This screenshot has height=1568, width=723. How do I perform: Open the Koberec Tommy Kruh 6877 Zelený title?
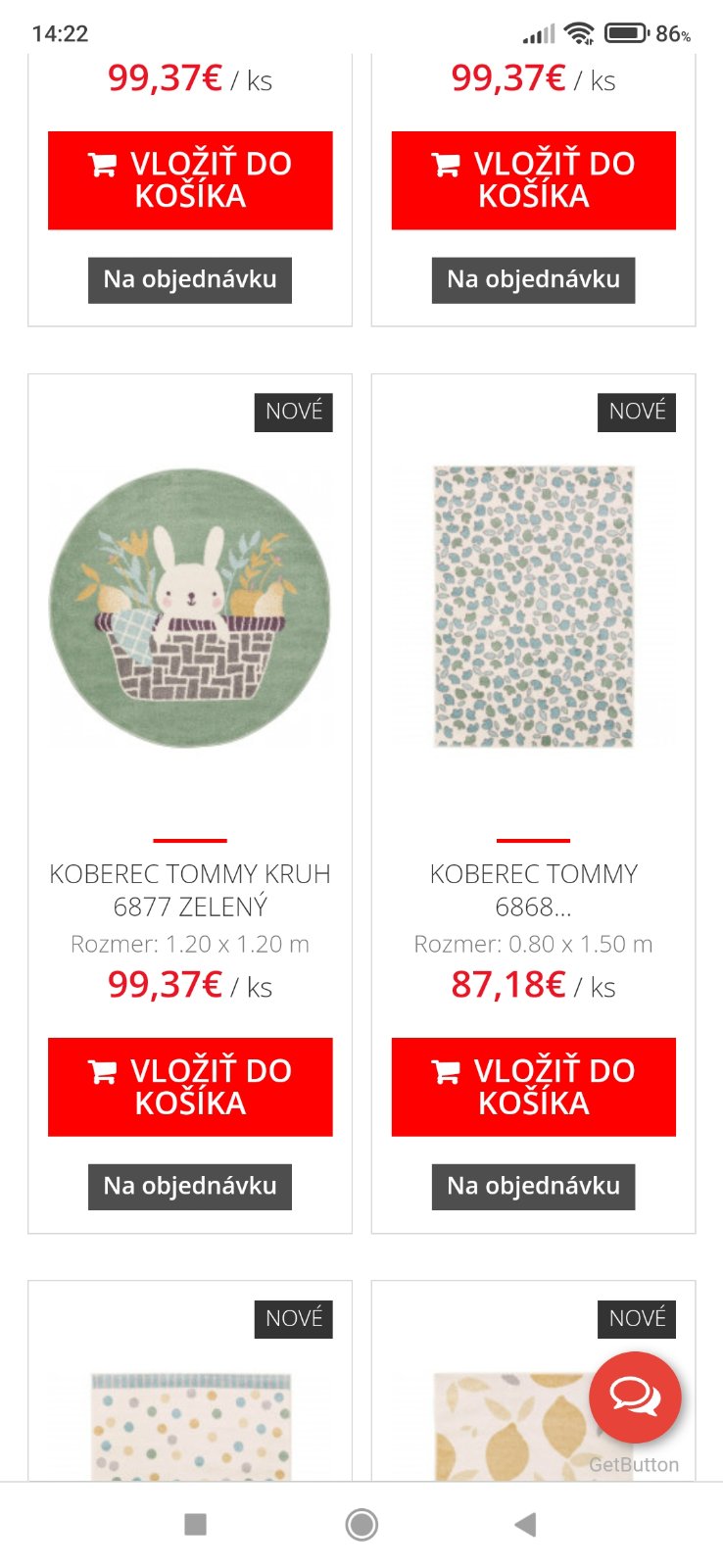coord(190,890)
